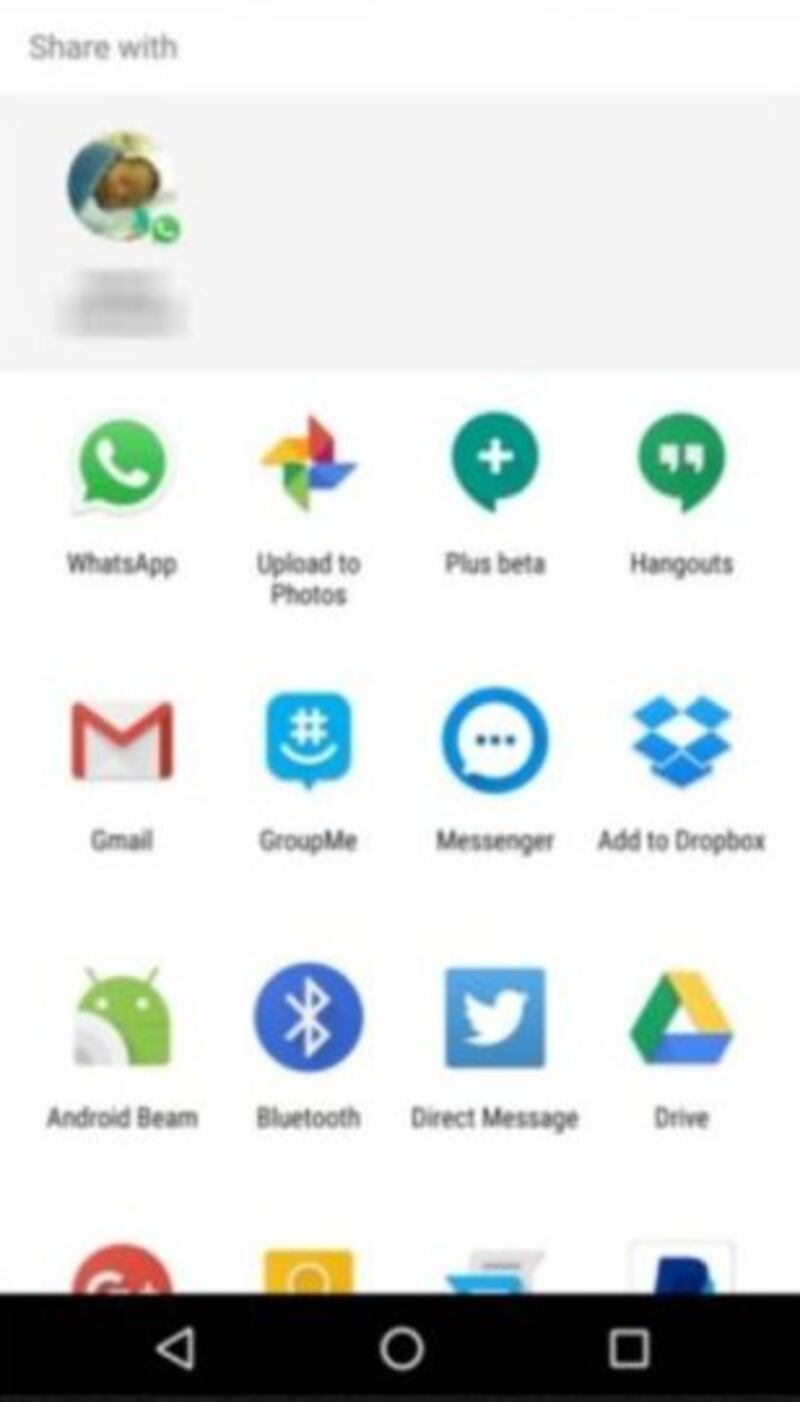The height and width of the screenshot is (1402, 800).
Task: Tap the system back button
Action: click(176, 1349)
